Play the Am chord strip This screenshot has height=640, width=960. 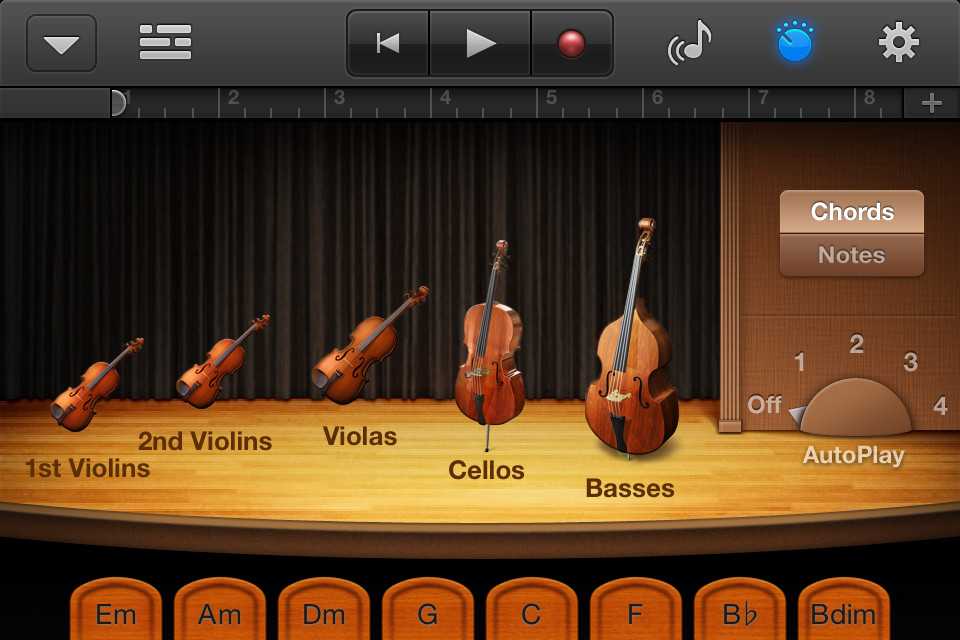[x=220, y=612]
